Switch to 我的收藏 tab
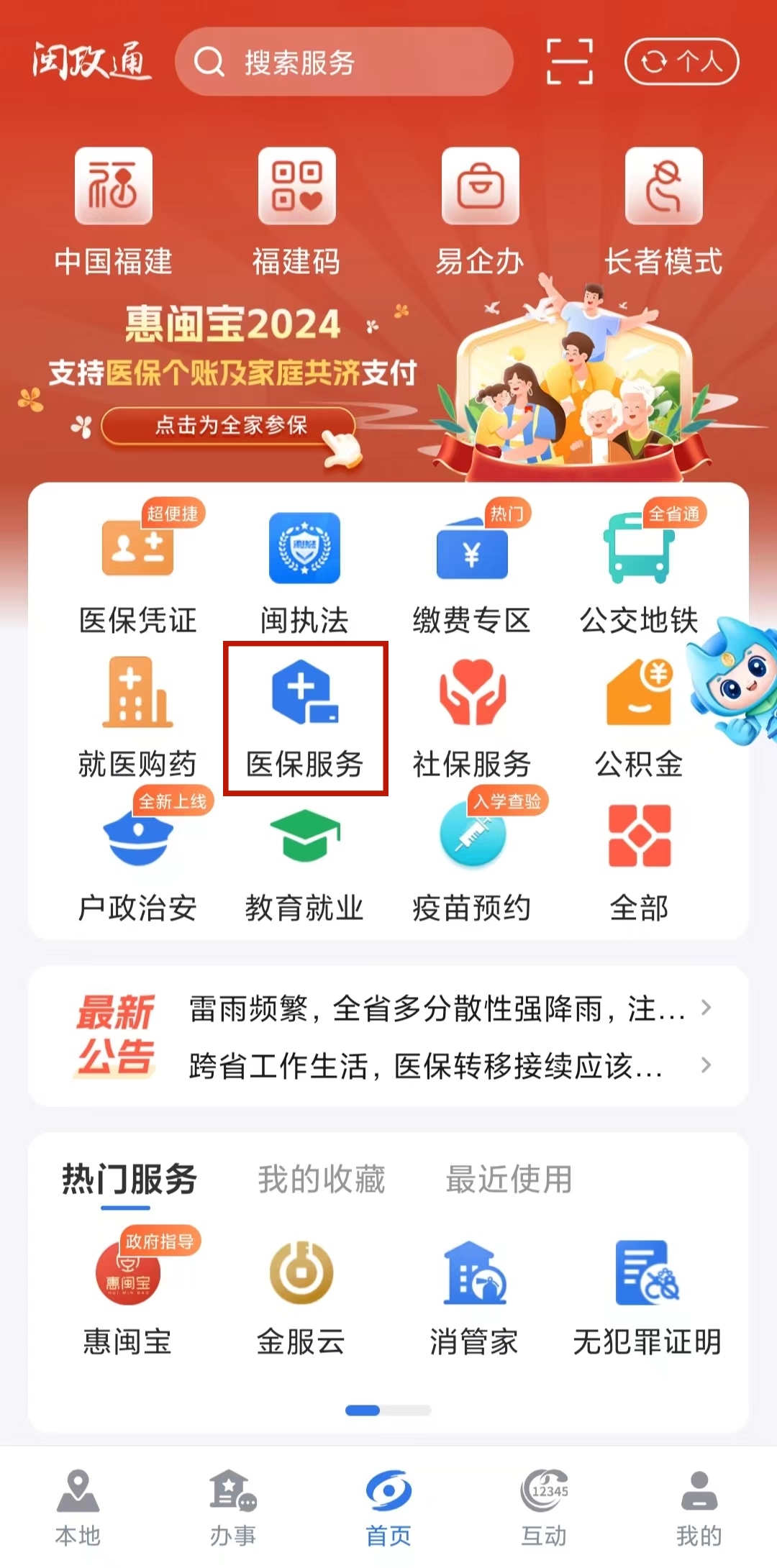This screenshot has height=1568, width=777. 322,1180
